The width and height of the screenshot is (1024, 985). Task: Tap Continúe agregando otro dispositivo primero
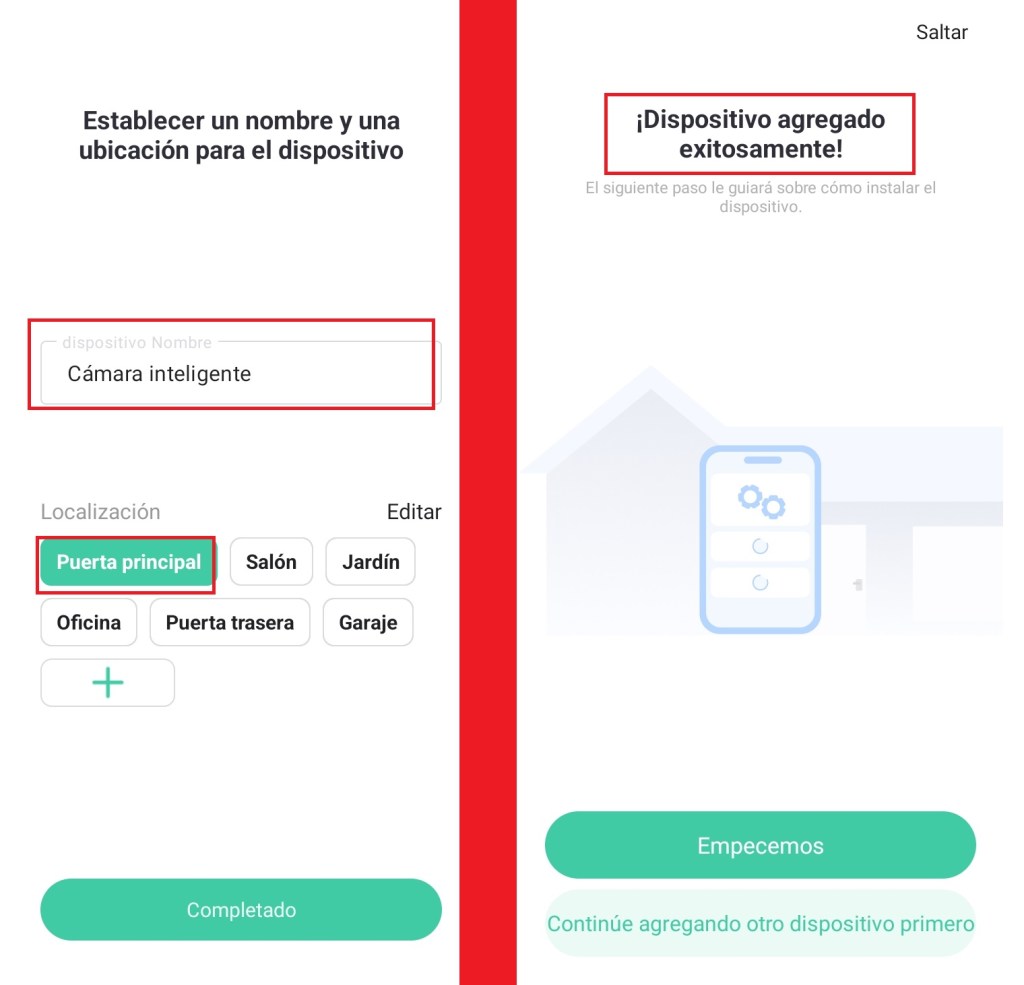click(x=760, y=923)
